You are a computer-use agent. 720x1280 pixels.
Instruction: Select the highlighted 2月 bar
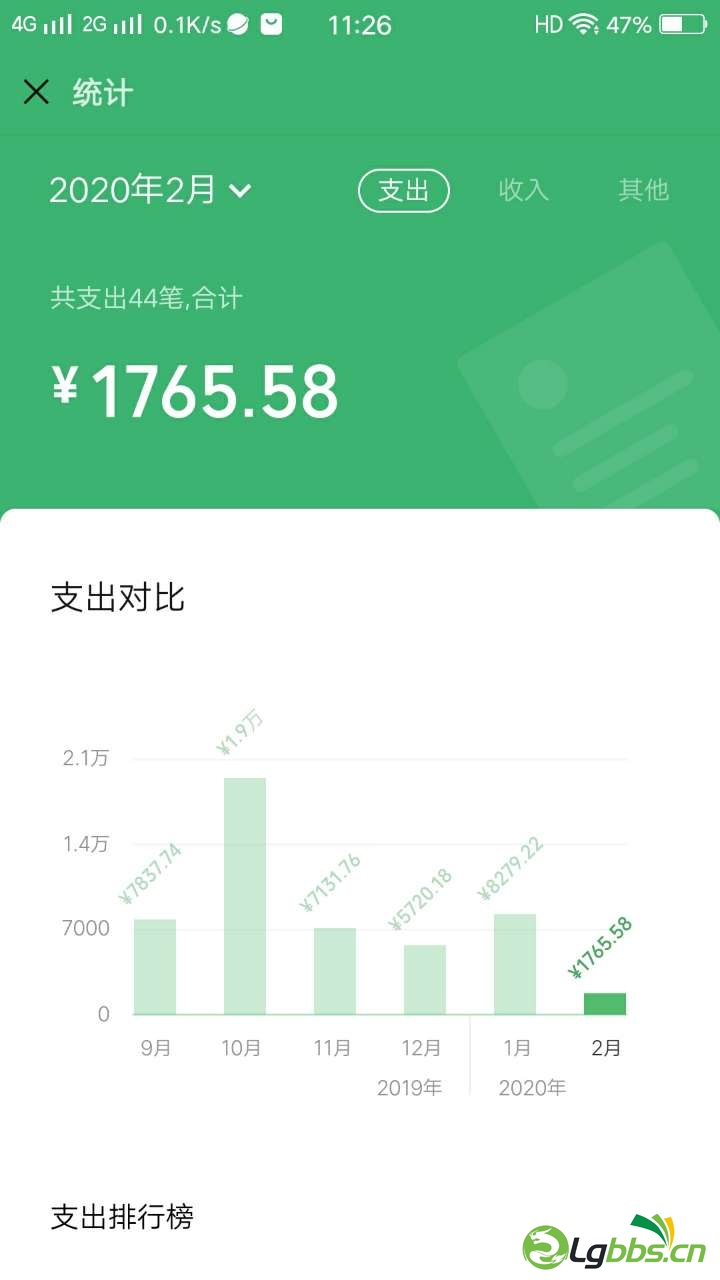pos(605,1003)
